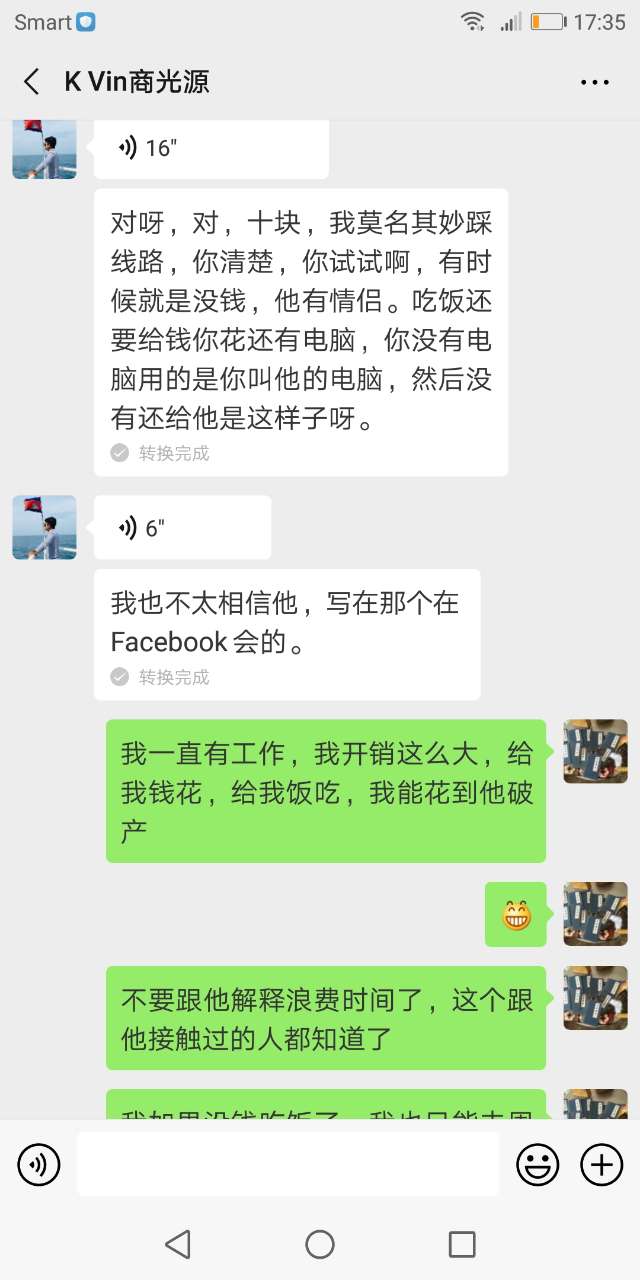Open recent apps via square button
The width and height of the screenshot is (640, 1280).
(462, 1244)
